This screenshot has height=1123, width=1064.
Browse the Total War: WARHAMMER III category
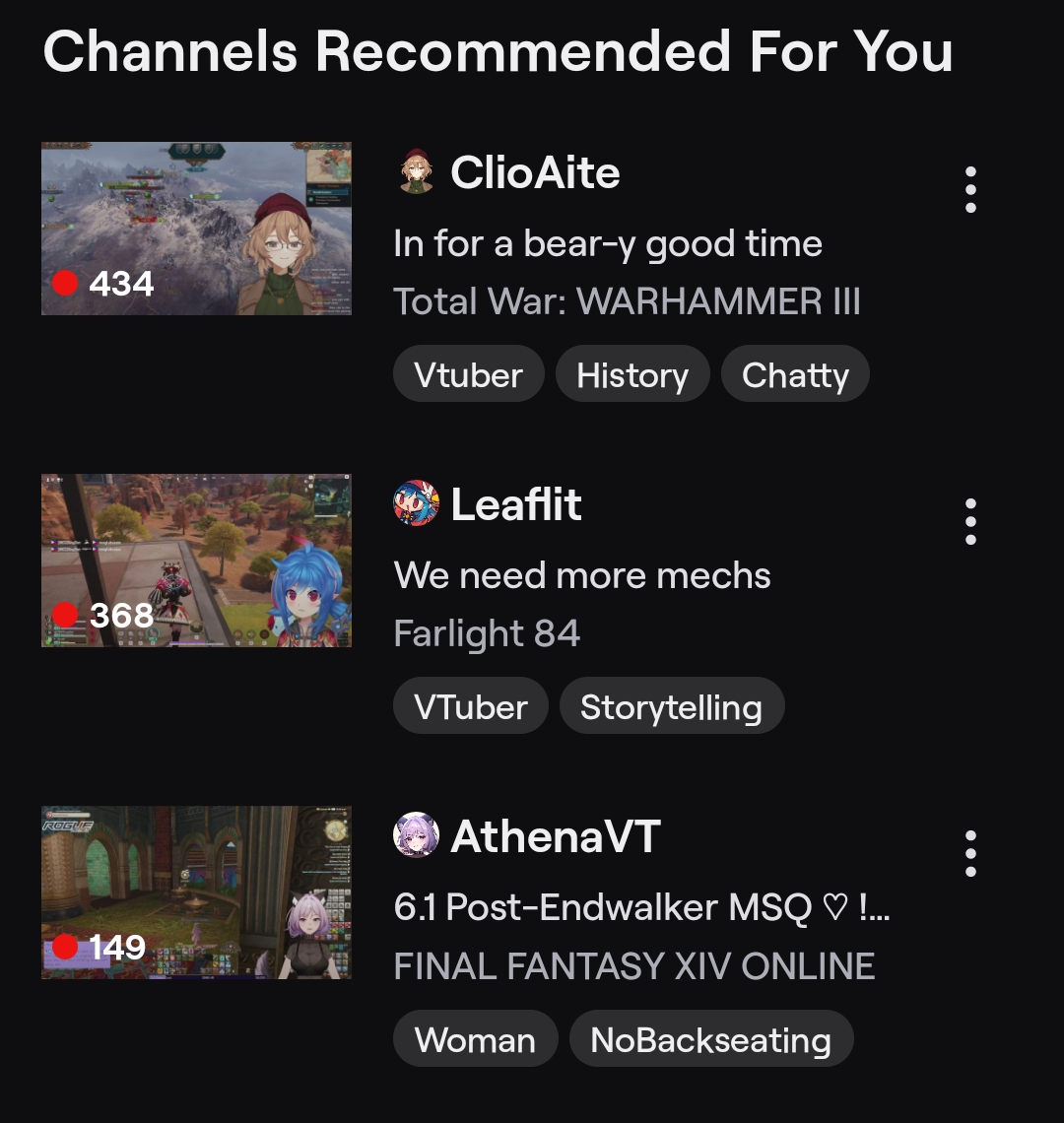(x=627, y=300)
